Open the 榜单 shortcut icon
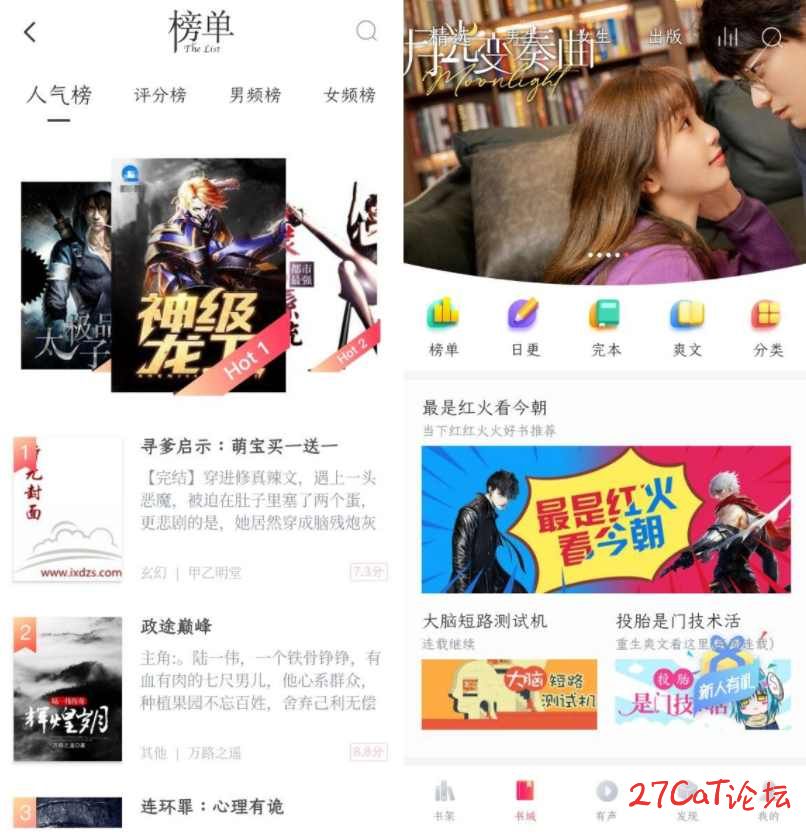 tap(443, 326)
